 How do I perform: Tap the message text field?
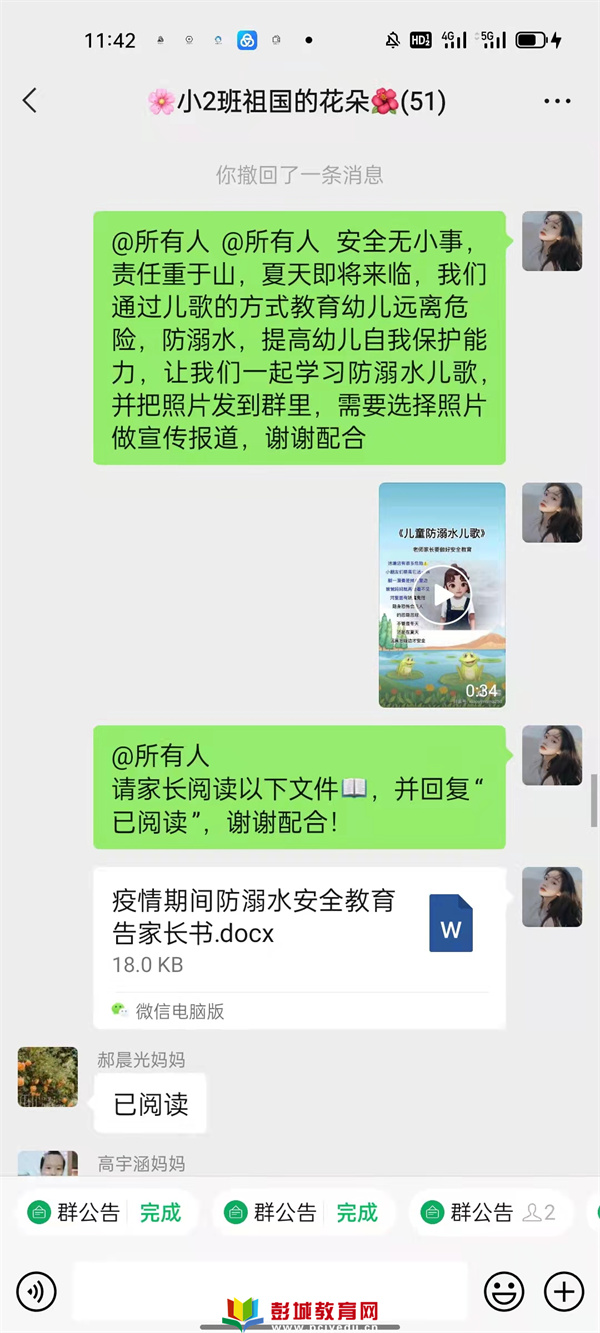click(x=270, y=1291)
